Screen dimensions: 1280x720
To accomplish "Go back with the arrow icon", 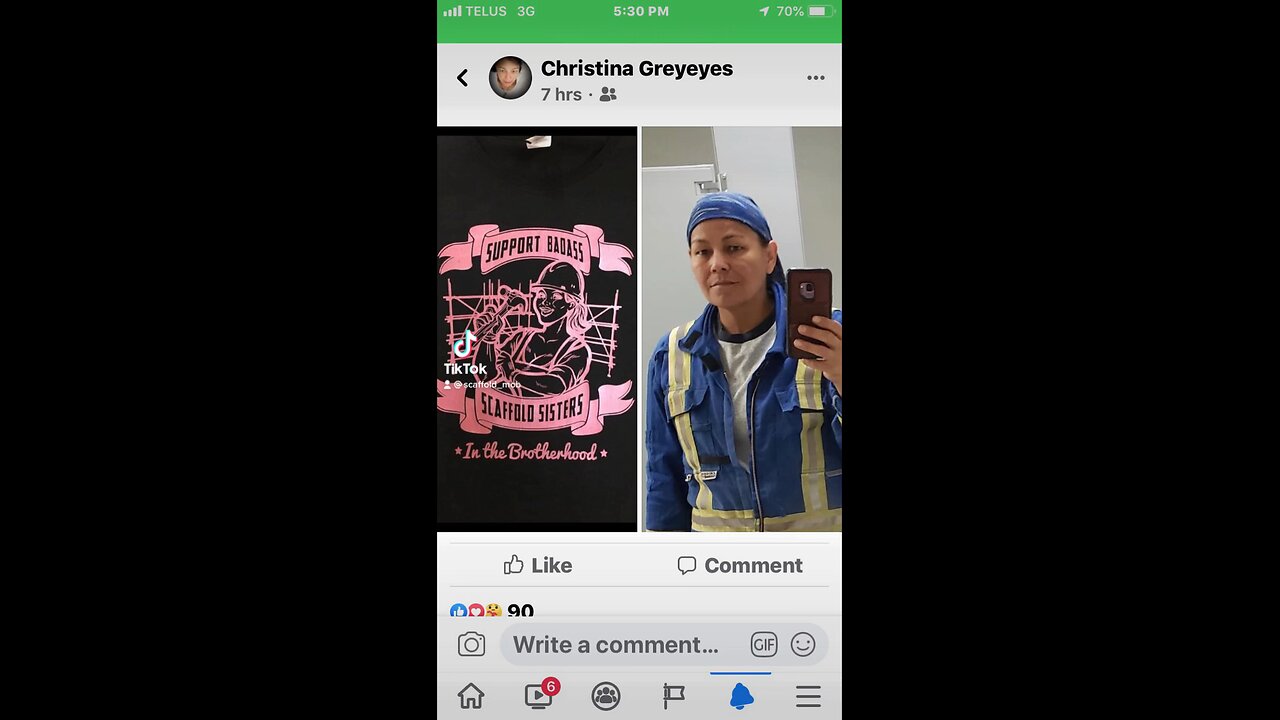I will 462,78.
